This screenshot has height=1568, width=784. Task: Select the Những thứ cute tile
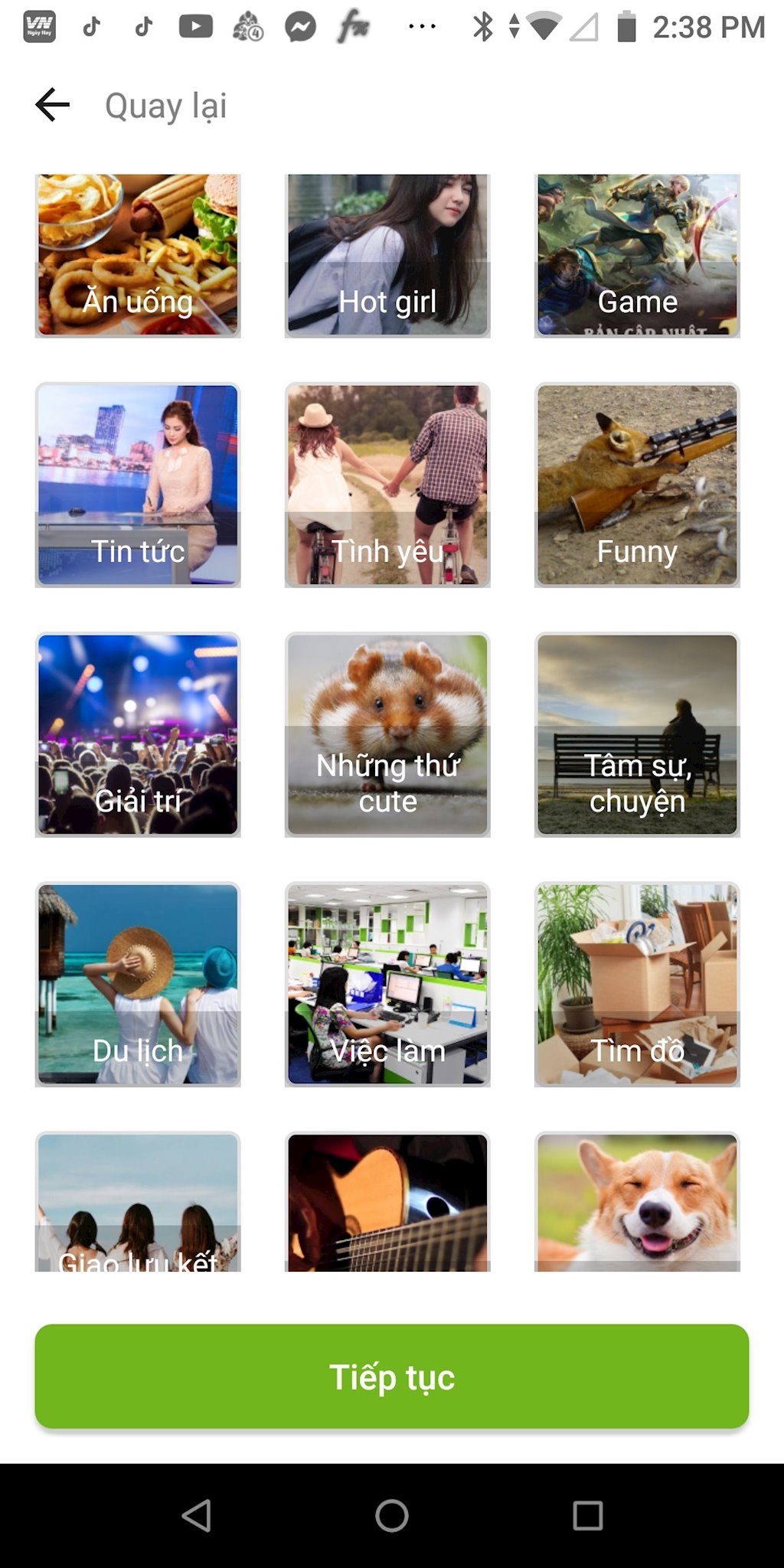[x=387, y=734]
